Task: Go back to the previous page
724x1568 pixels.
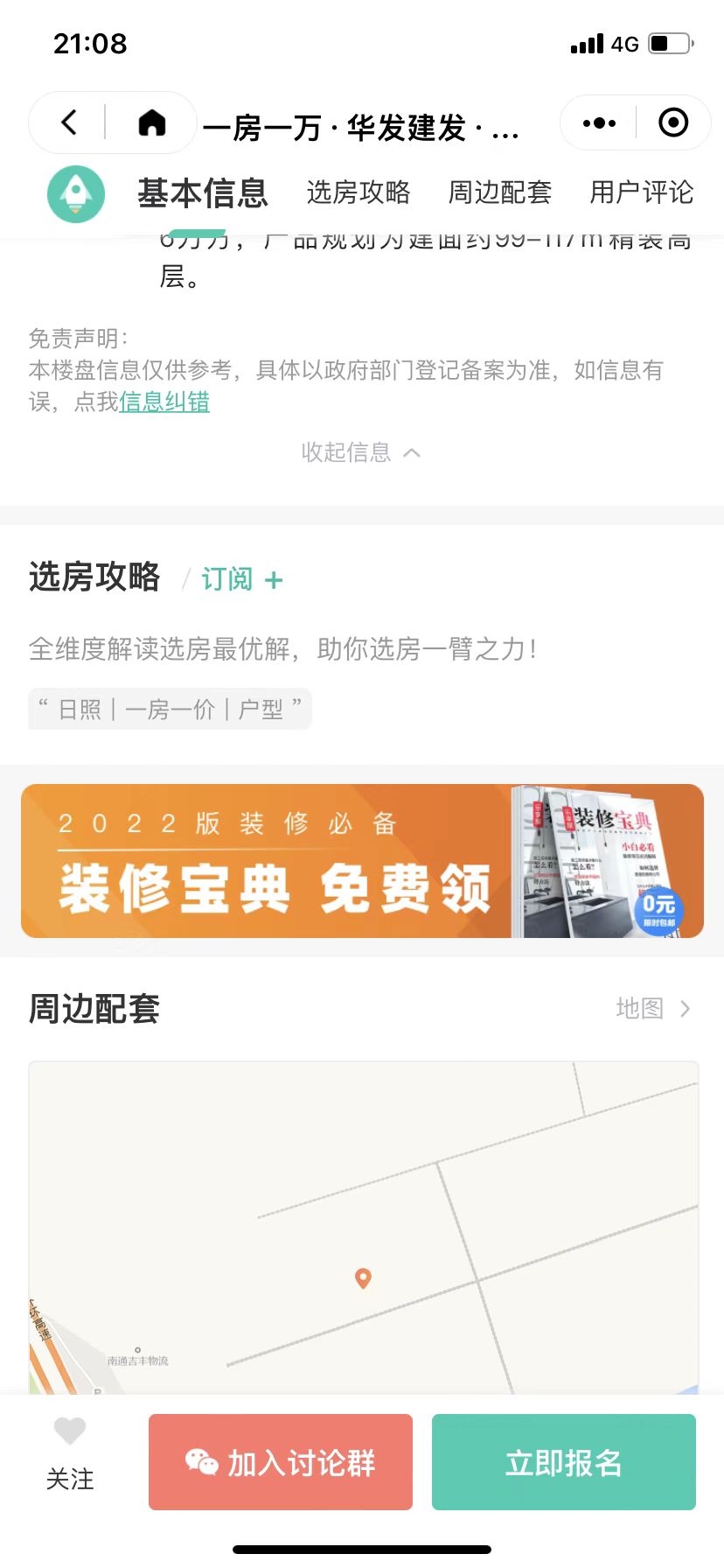Action: [70, 122]
